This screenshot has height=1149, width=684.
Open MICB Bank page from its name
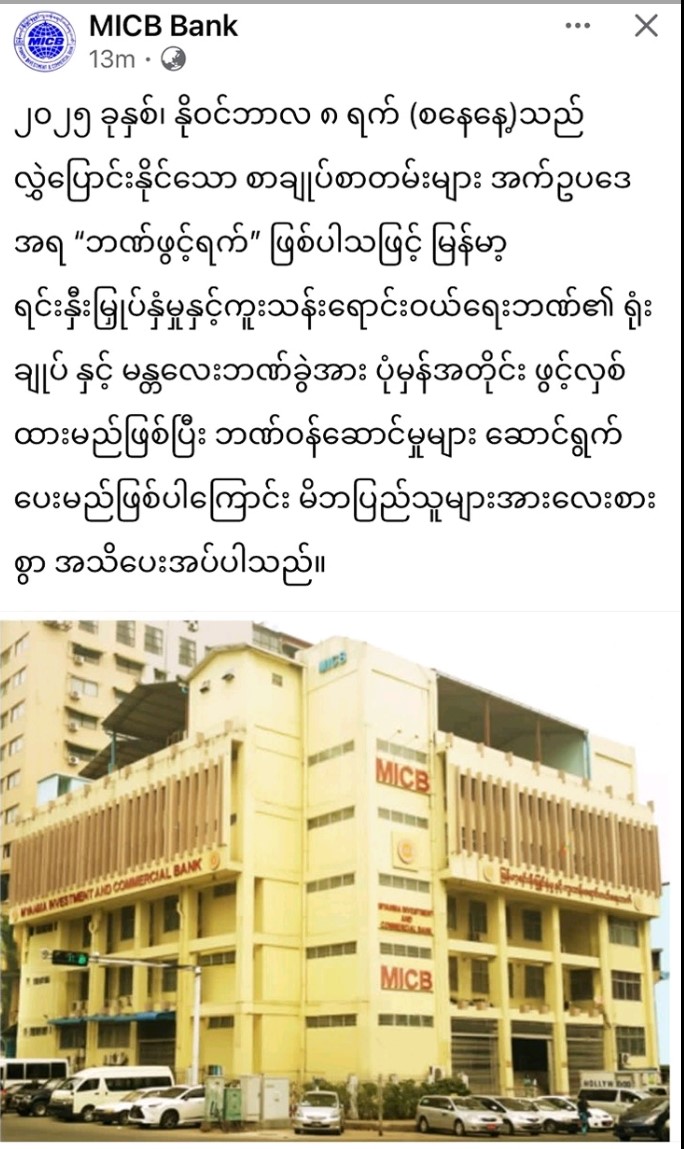tap(163, 26)
